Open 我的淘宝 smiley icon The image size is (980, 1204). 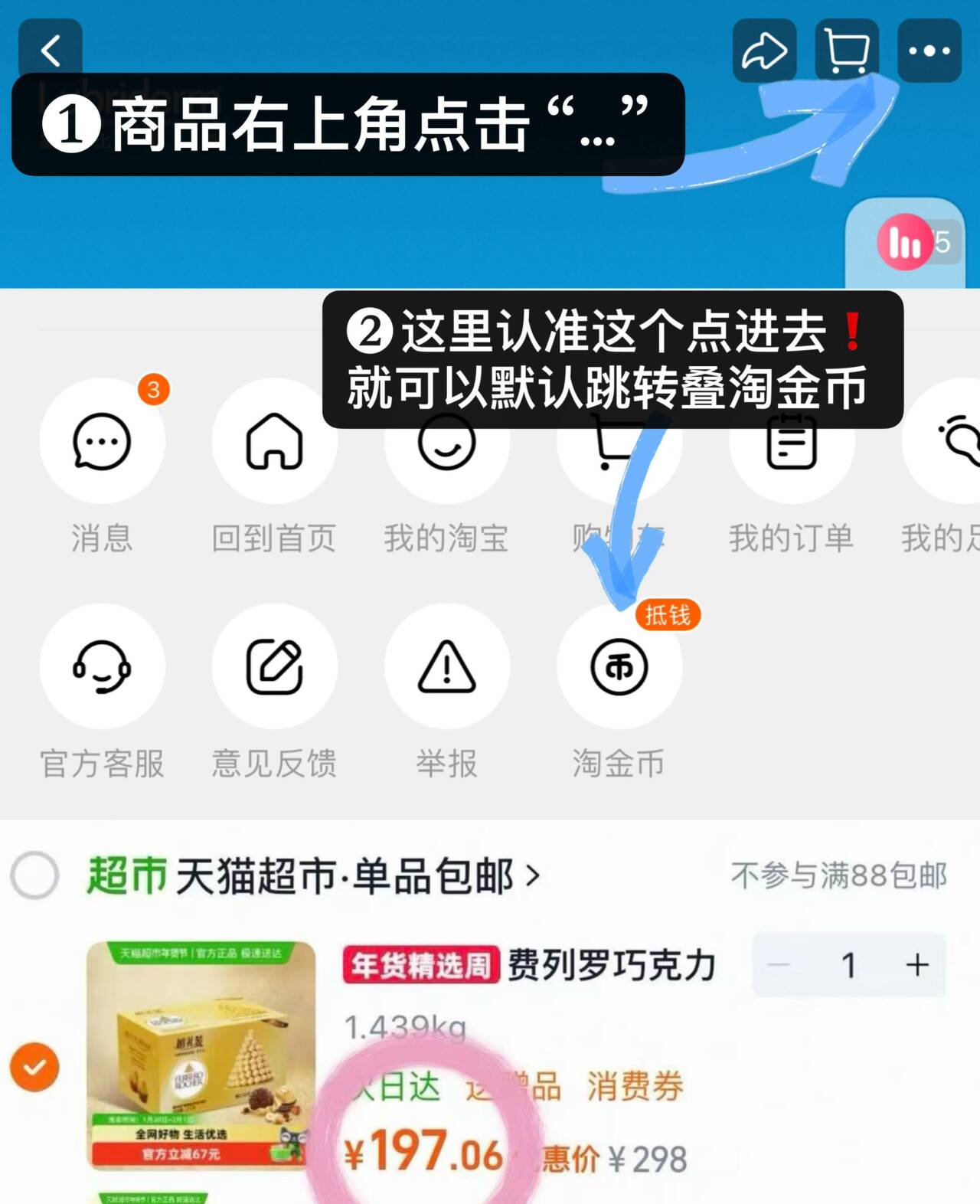(446, 443)
